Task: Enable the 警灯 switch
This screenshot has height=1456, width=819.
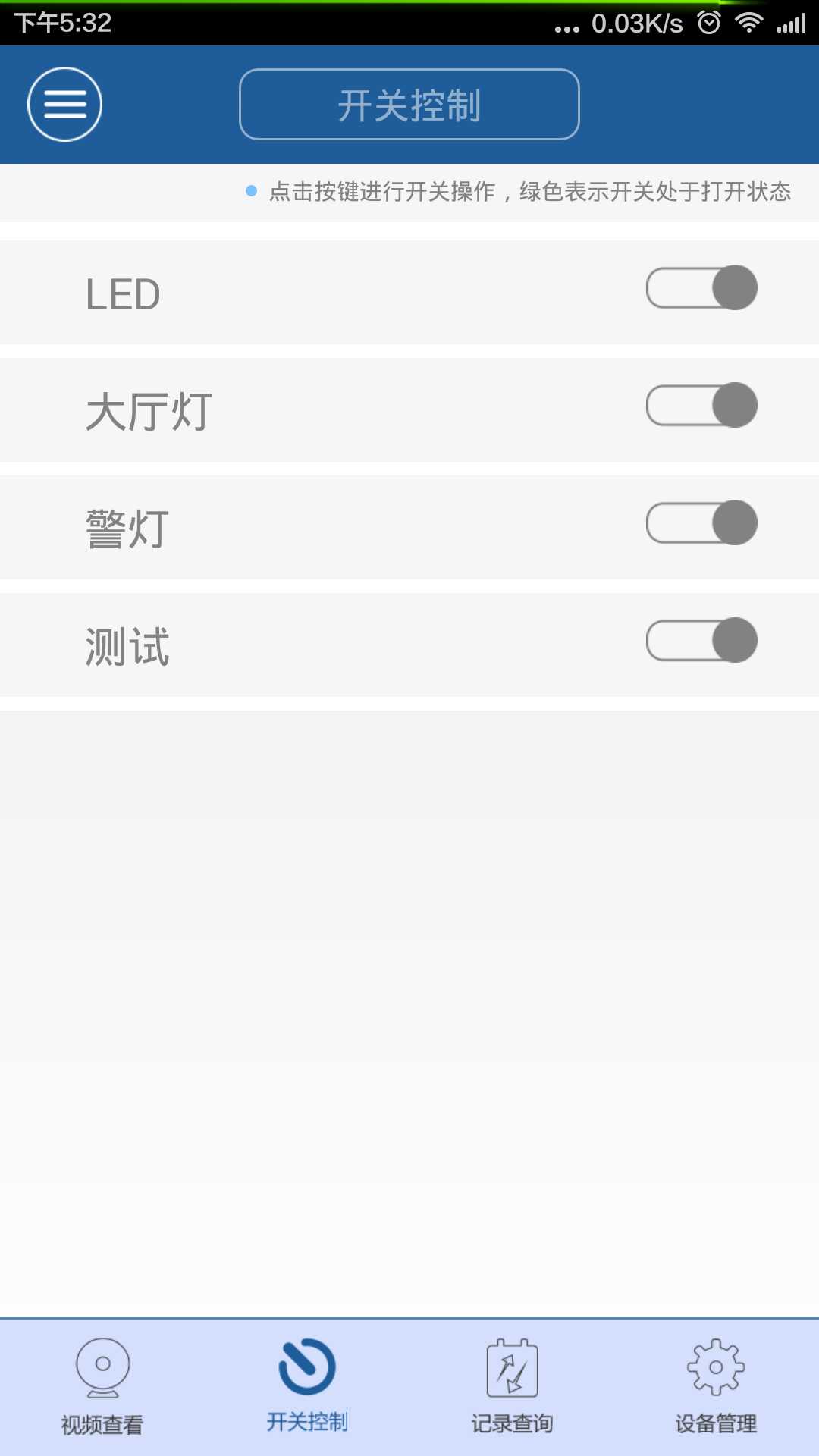Action: [x=701, y=522]
